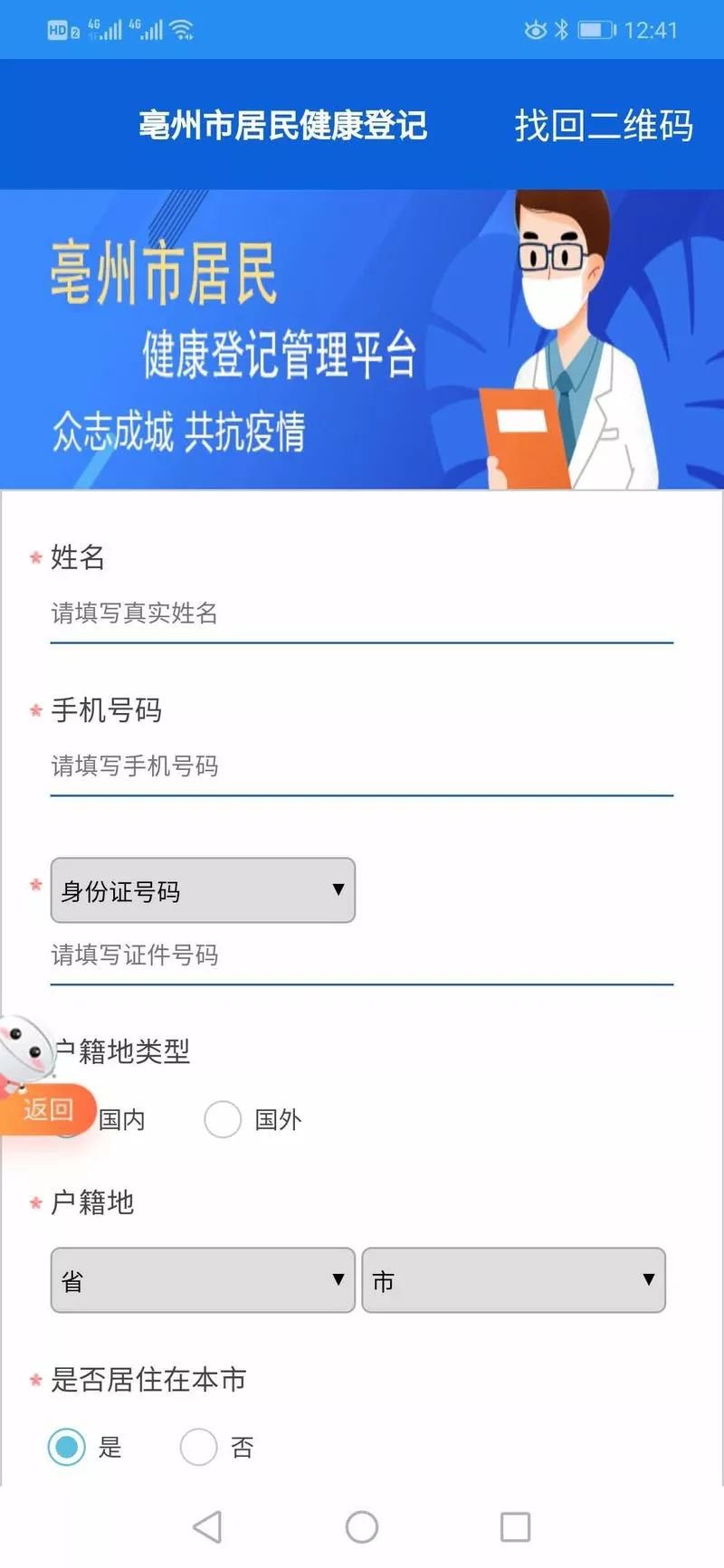Go to the home screen via the circle button
724x1568 pixels.
tap(361, 1527)
